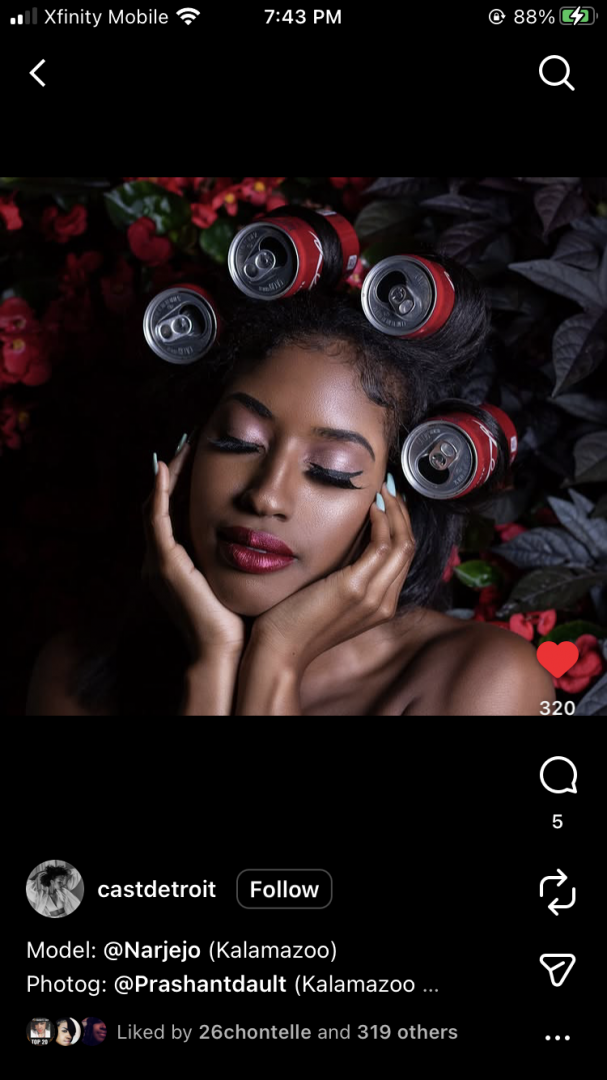Open the search magnifier icon
This screenshot has height=1080, width=607.
click(x=556, y=73)
